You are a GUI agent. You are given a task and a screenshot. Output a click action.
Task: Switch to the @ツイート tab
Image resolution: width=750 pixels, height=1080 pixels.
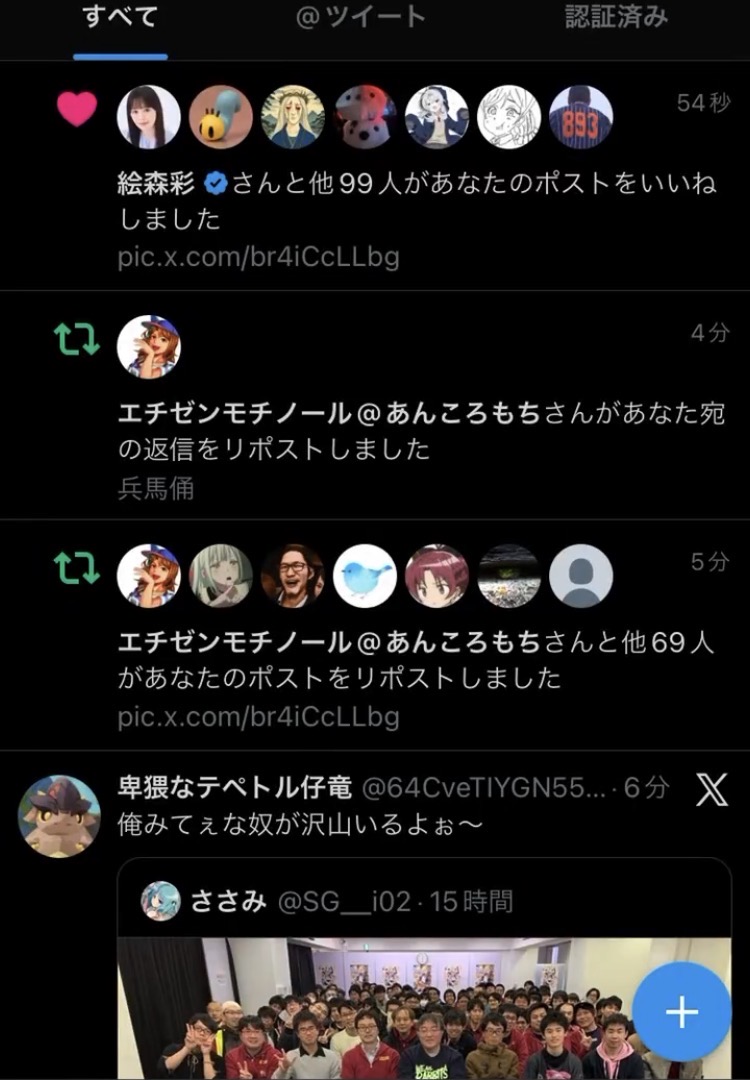(361, 17)
